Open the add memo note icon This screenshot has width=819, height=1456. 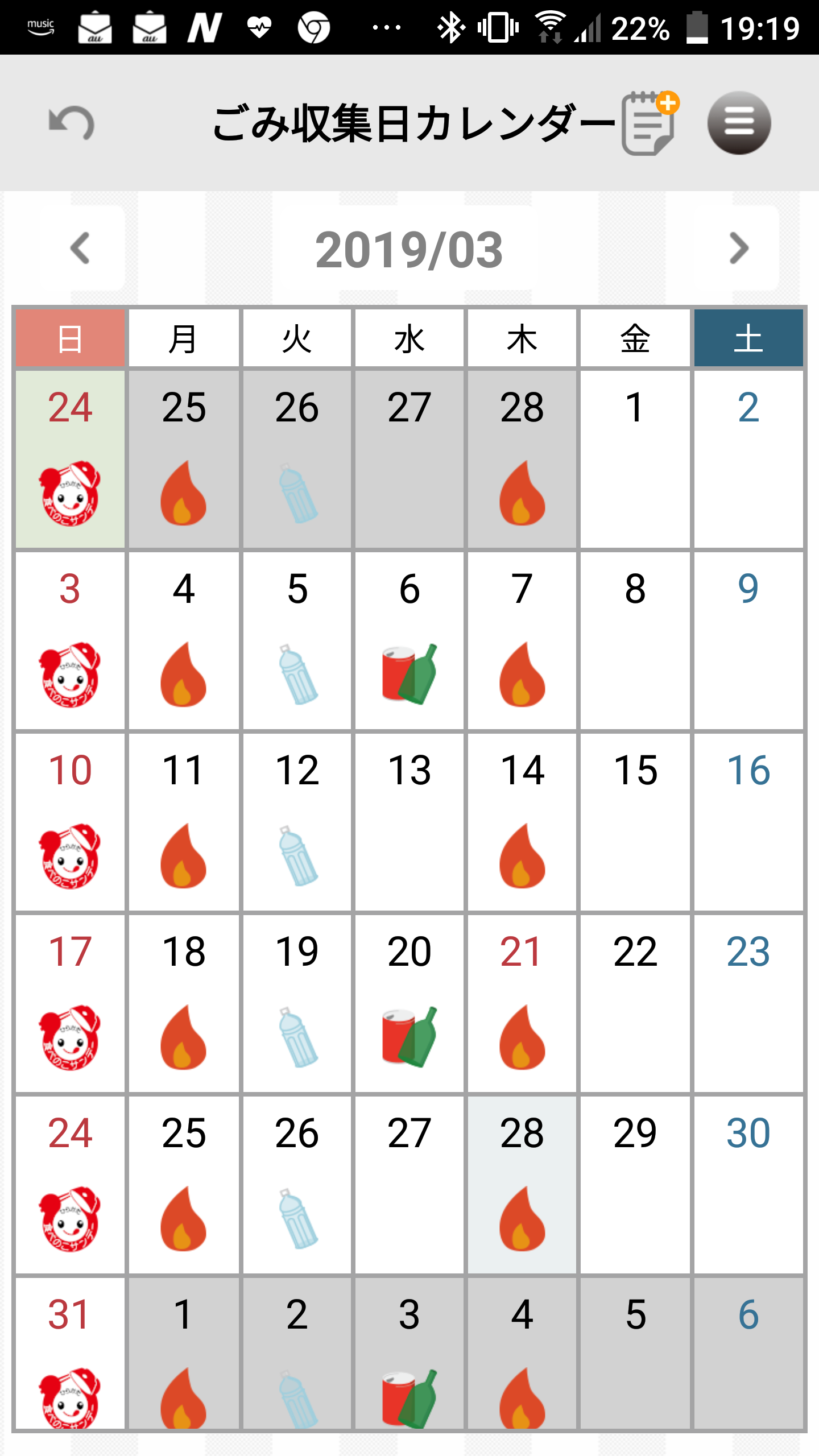pyautogui.click(x=650, y=123)
